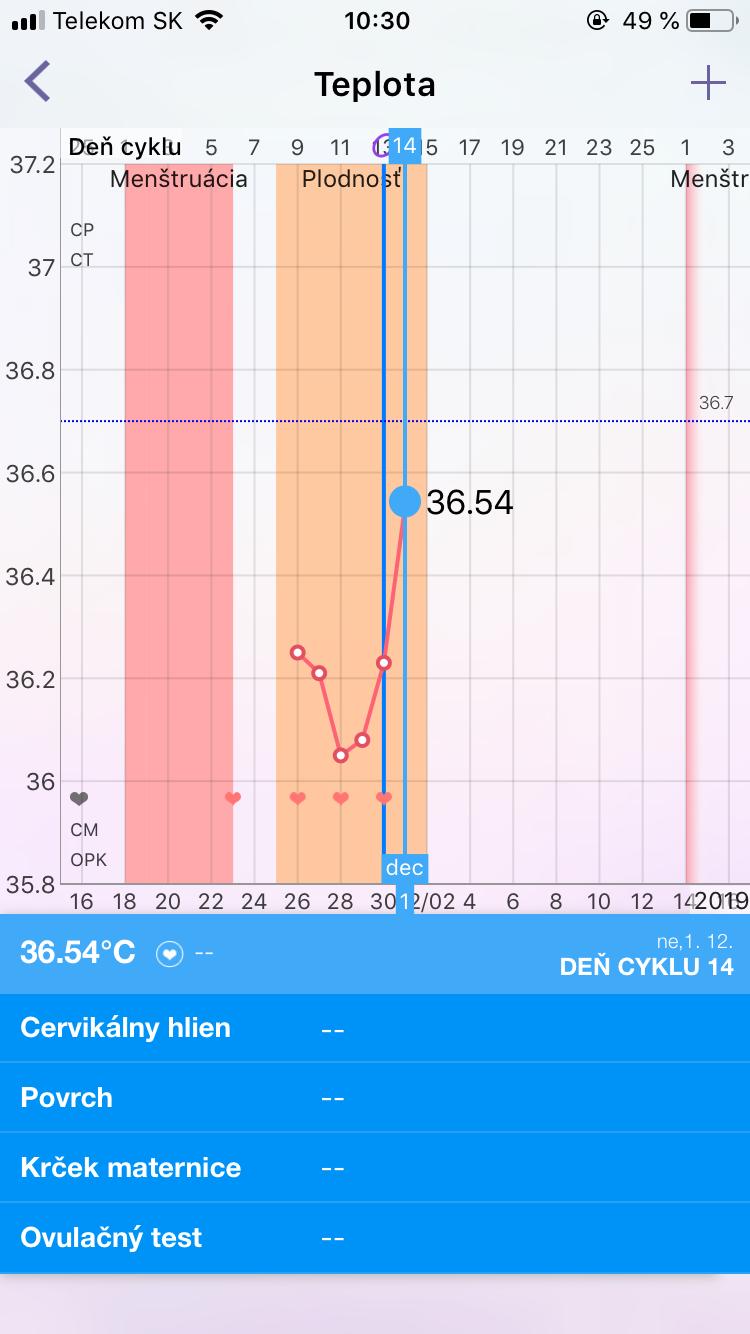
Task: Open the Cervikálny hlien row
Action: (375, 1028)
